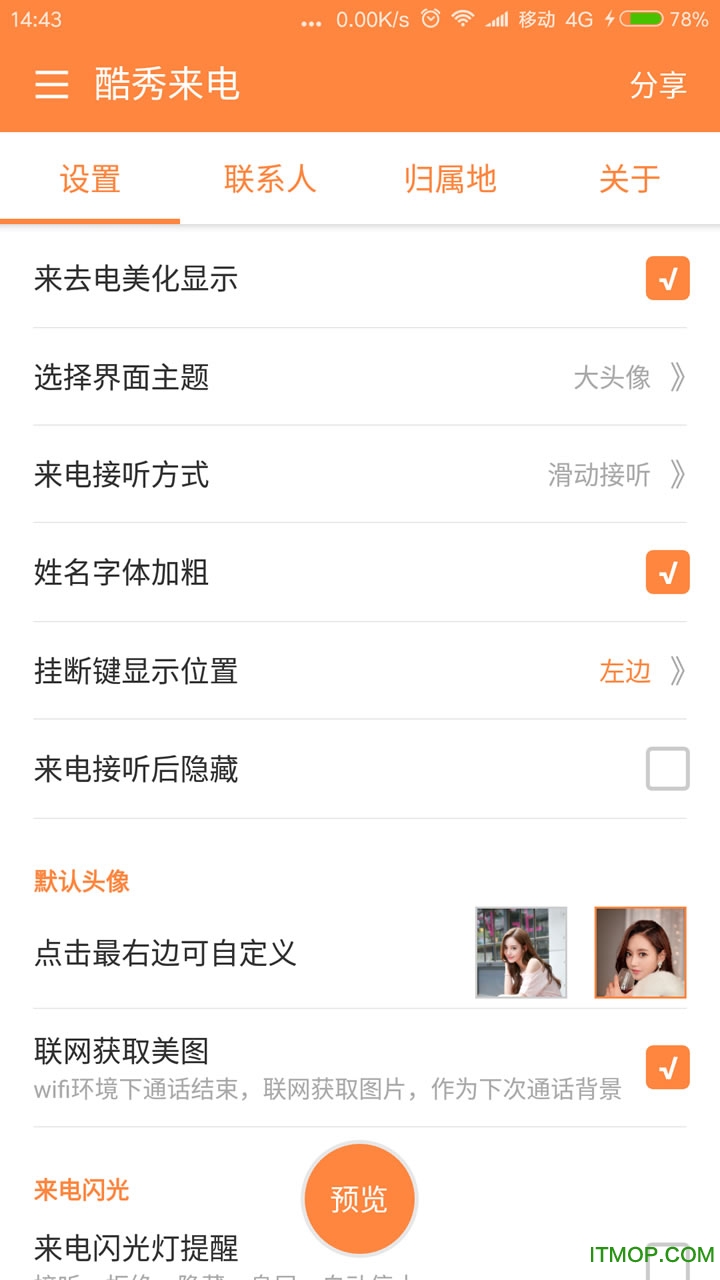This screenshot has height=1280, width=720.
Task: Toggle 来电闪光灯提醒 flash alert checkbox
Action: 667,1258
